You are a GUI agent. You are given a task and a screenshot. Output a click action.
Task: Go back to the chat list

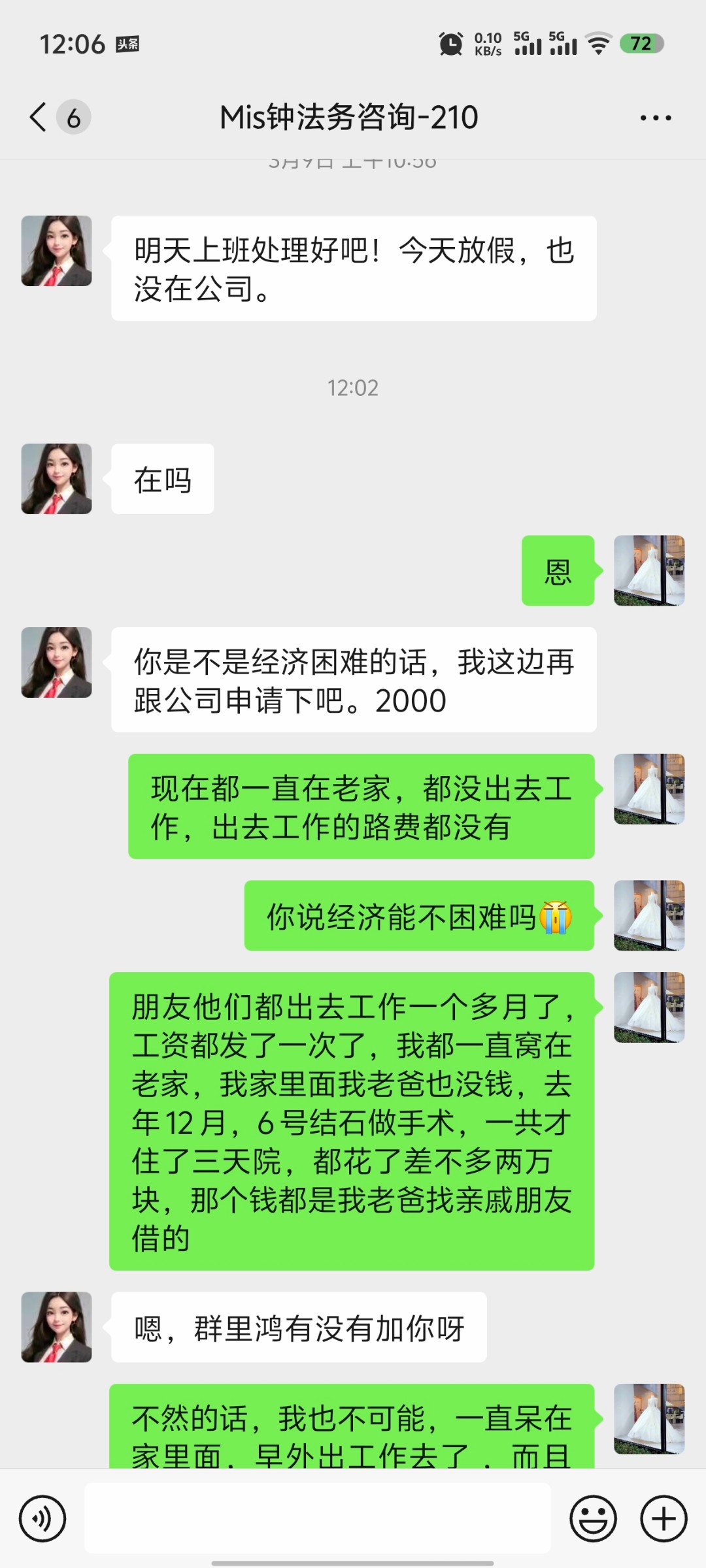pyautogui.click(x=39, y=118)
